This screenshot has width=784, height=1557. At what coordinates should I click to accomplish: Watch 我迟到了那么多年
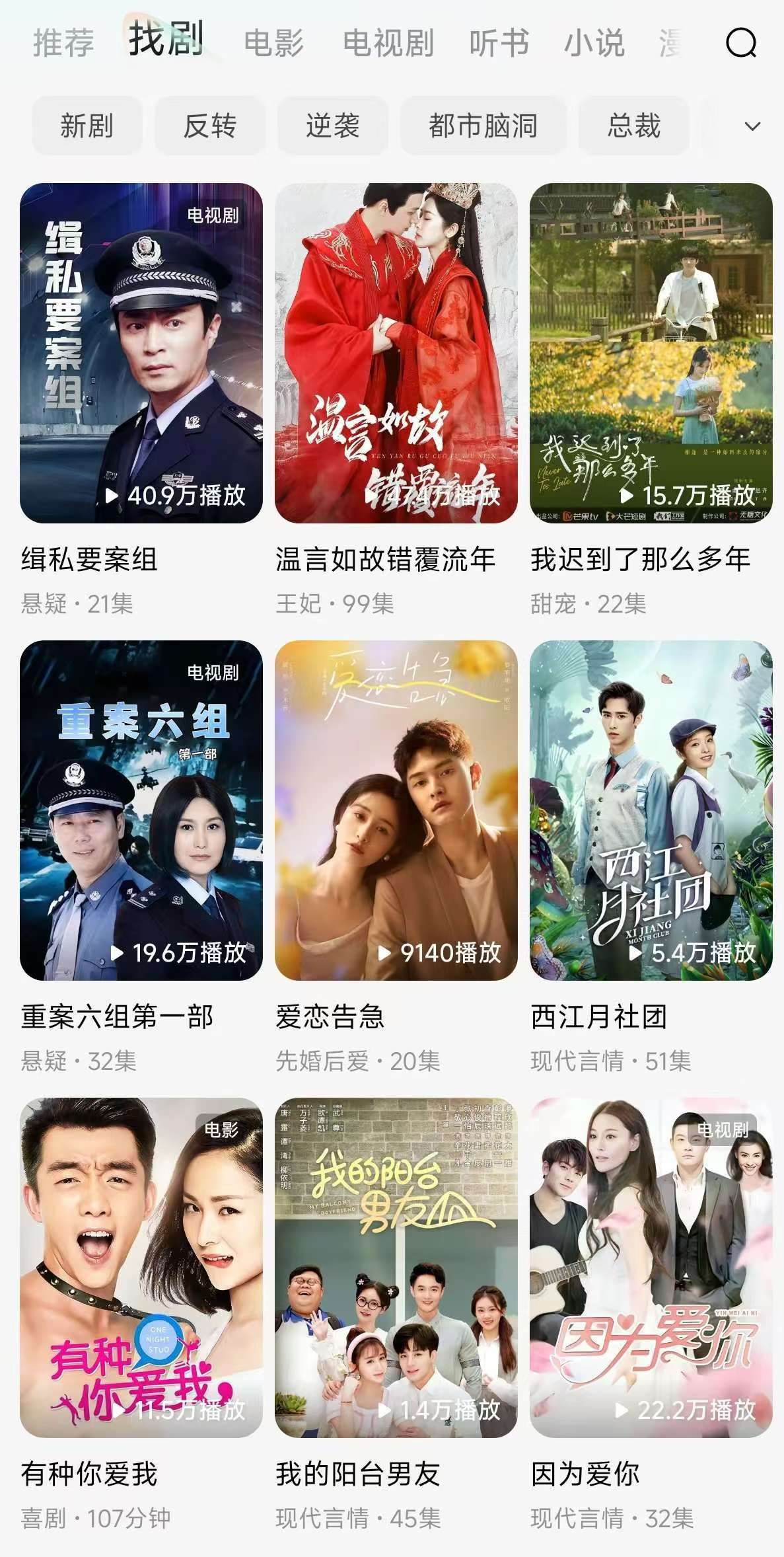(651, 354)
